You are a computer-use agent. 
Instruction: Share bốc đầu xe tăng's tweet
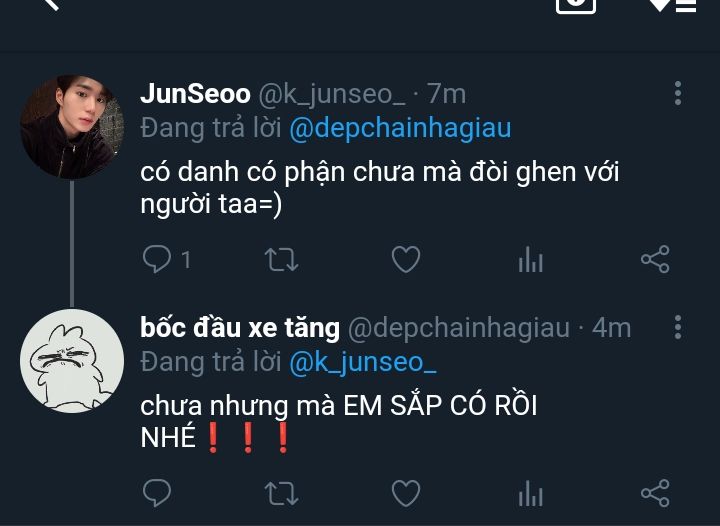655,493
